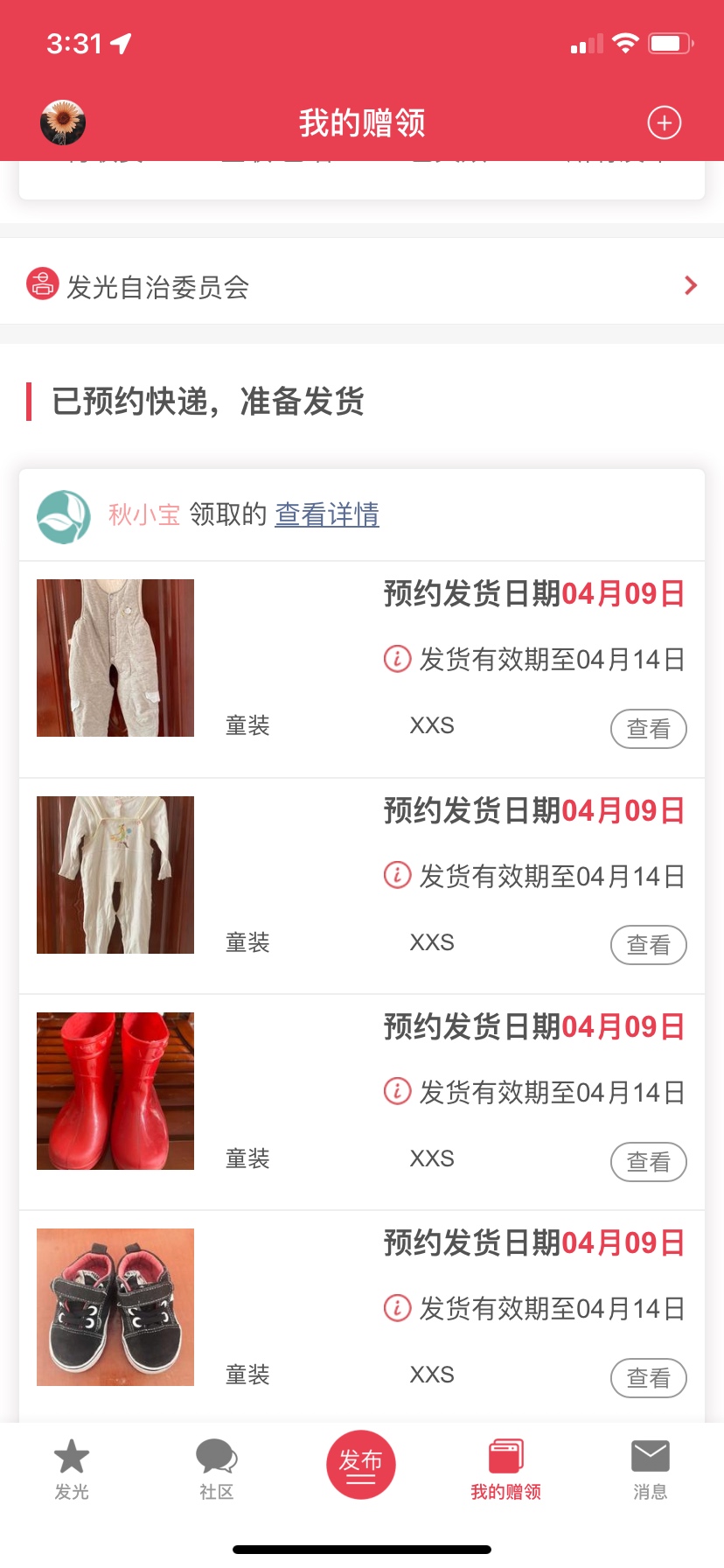Select the 我的赠领 tab

tap(505, 1470)
